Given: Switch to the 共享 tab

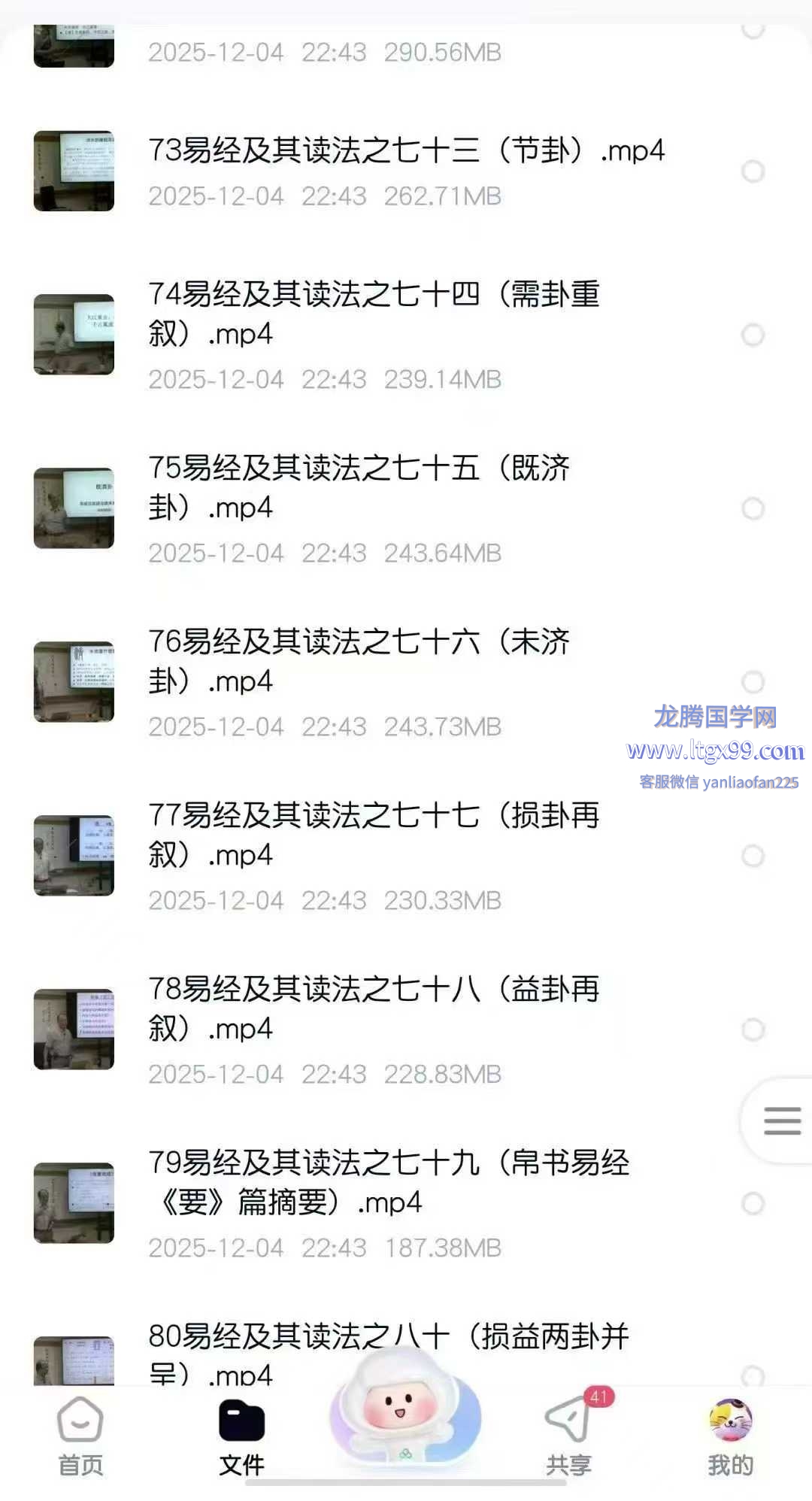Looking at the screenshot, I should 569,1436.
